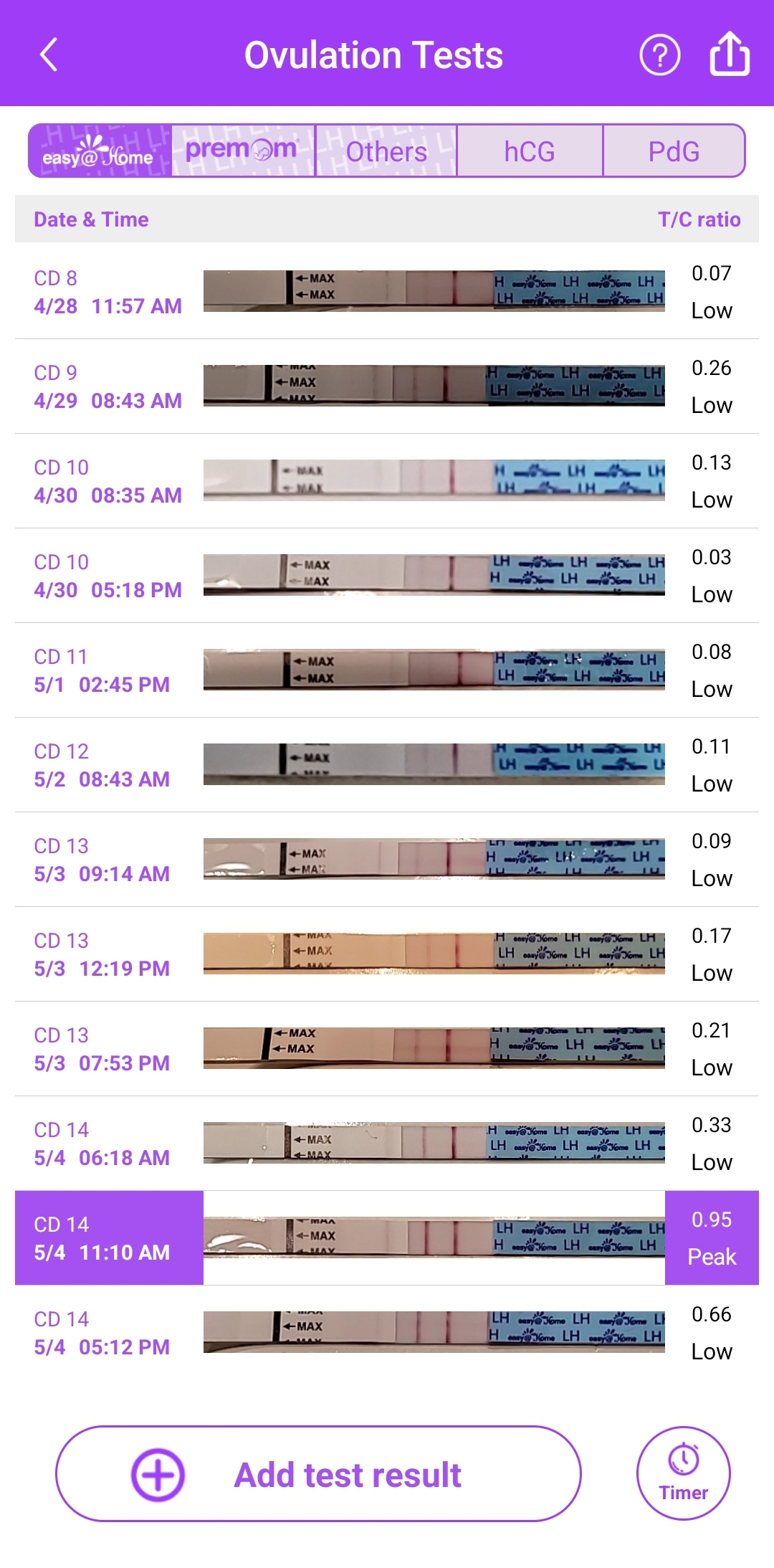Viewport: 774px width, 1568px height.
Task: Go back from Ovulation Tests
Action: tap(49, 55)
